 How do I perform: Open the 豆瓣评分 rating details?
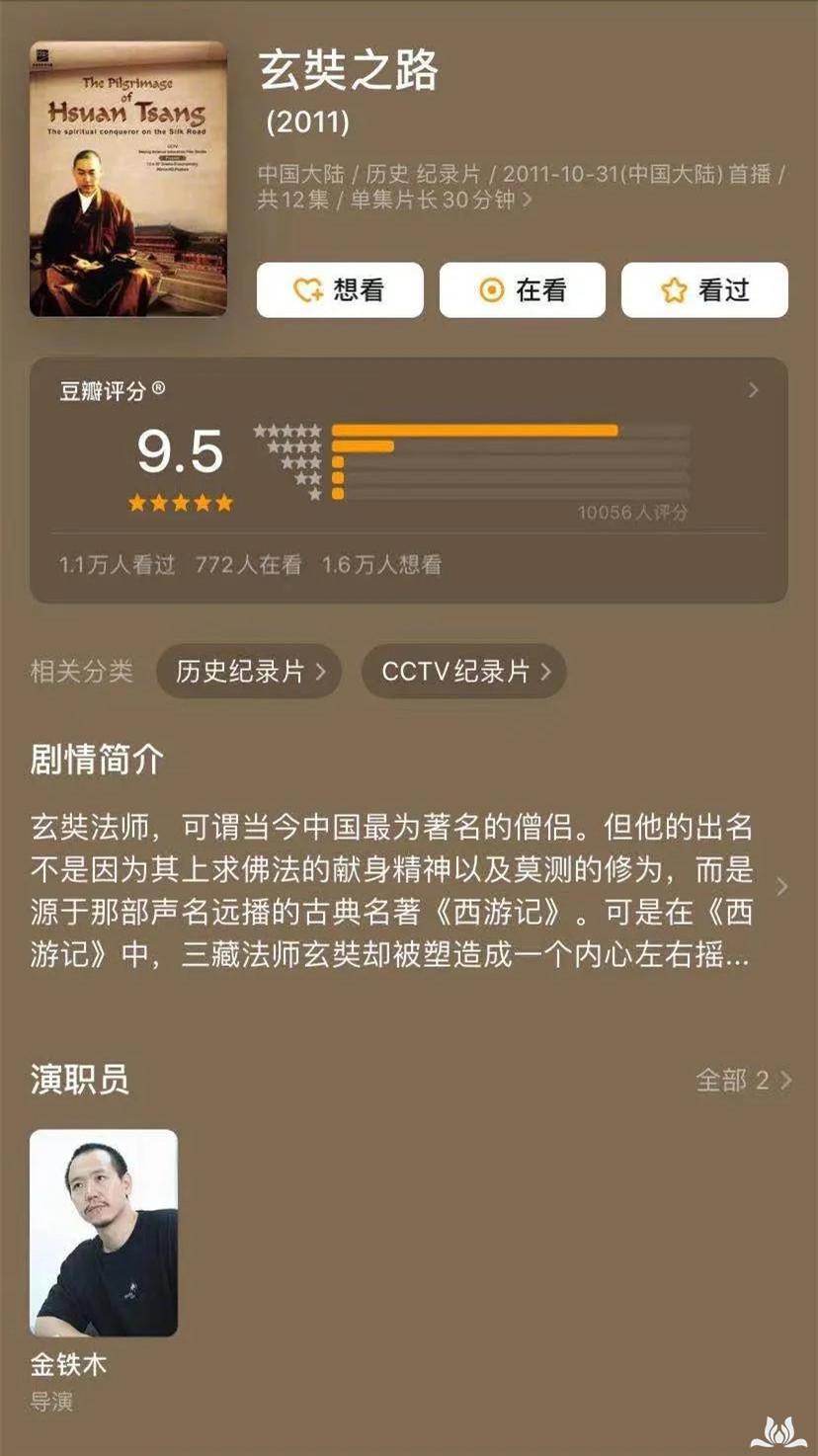click(753, 390)
